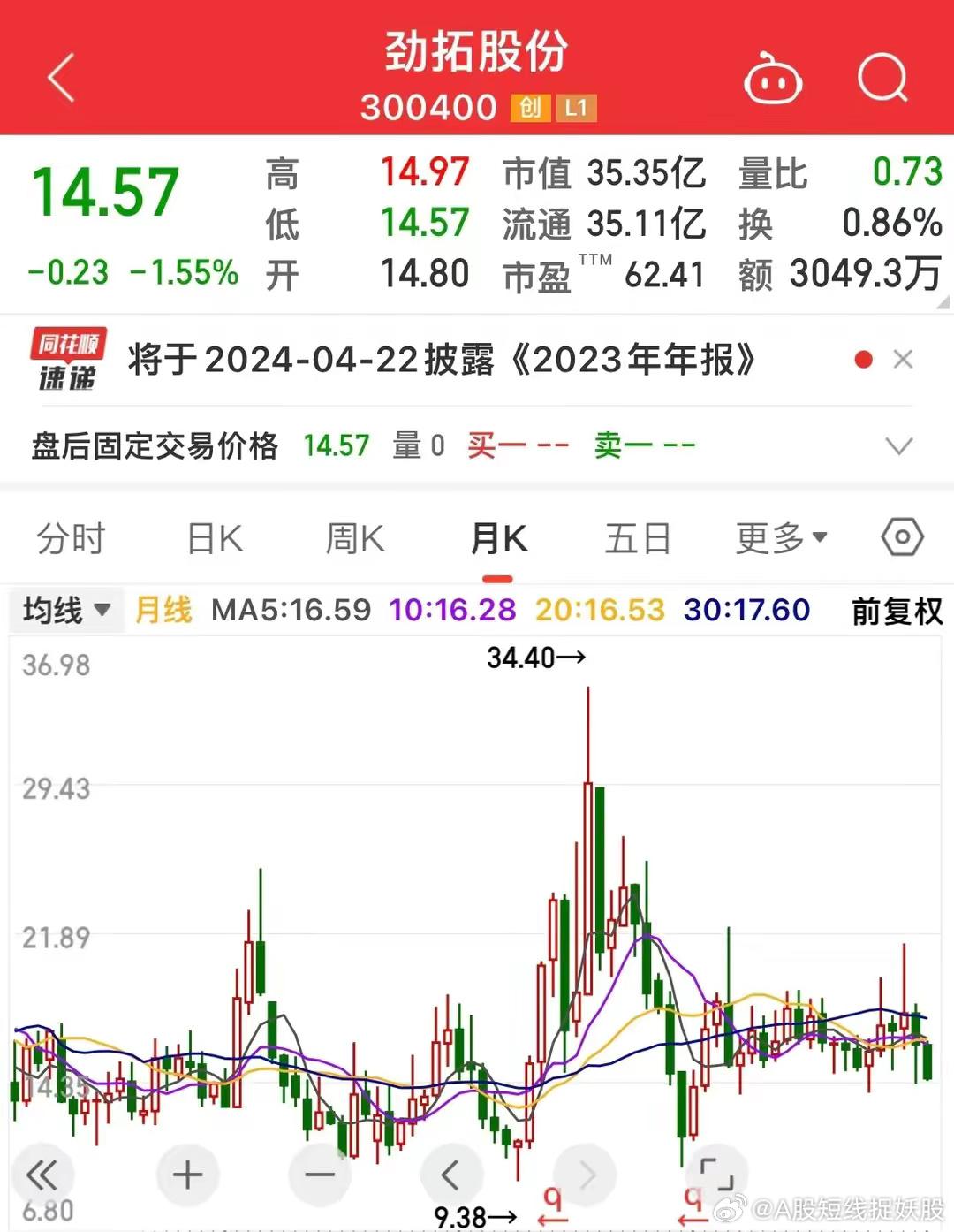This screenshot has width=954, height=1232.
Task: Go back from the 劲拓股份 stock page
Action: click(61, 78)
